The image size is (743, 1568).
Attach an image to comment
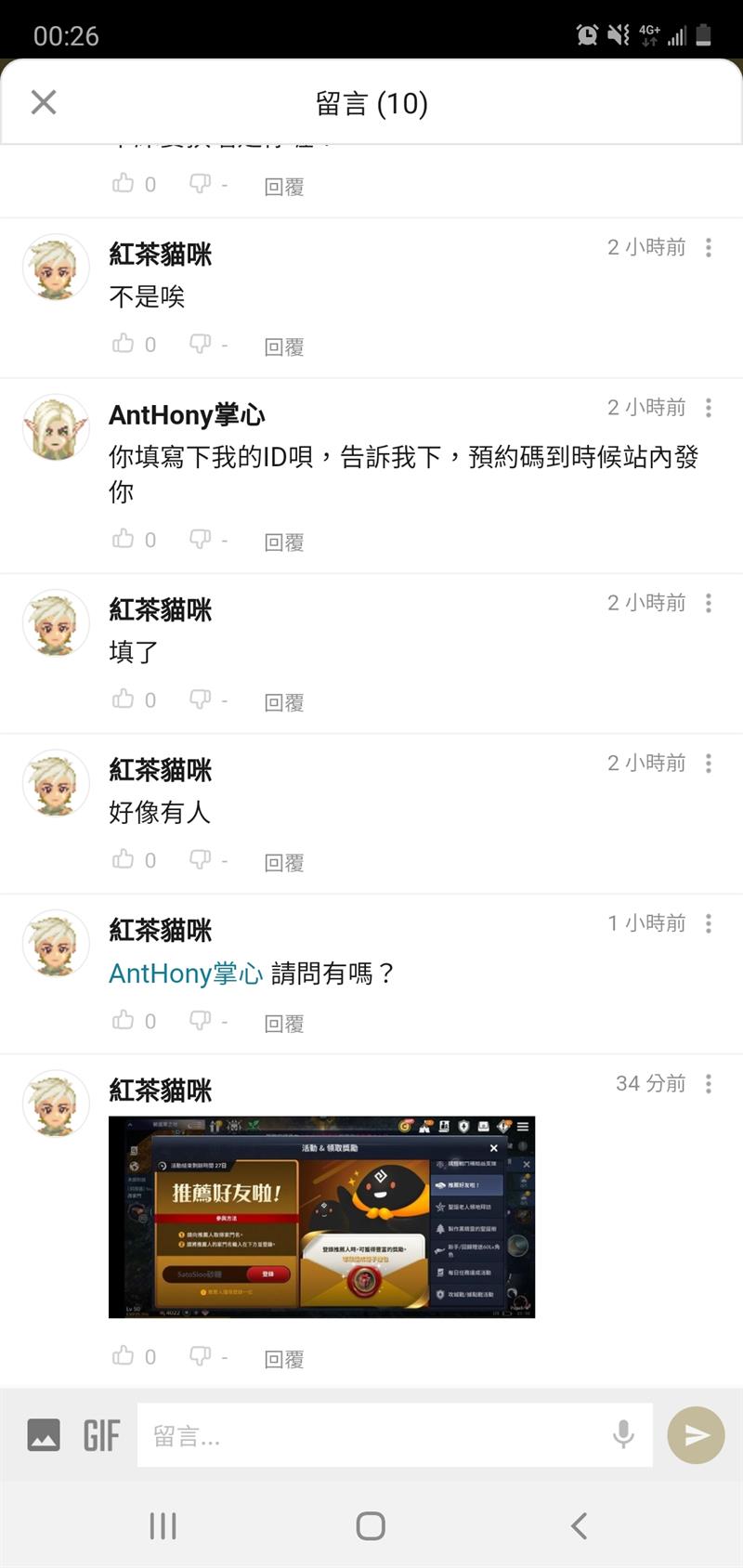(44, 1435)
